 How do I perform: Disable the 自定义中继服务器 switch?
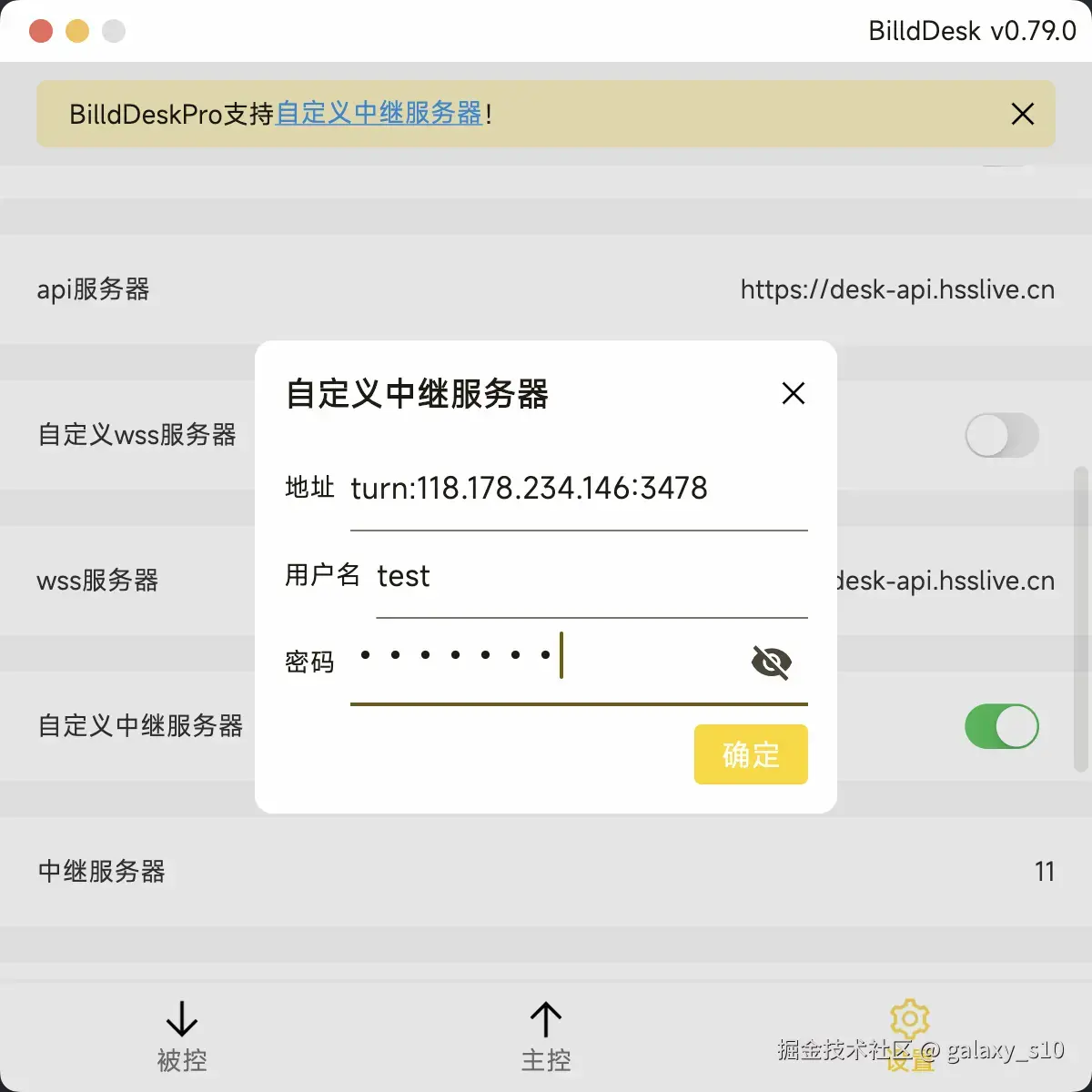(x=1001, y=726)
